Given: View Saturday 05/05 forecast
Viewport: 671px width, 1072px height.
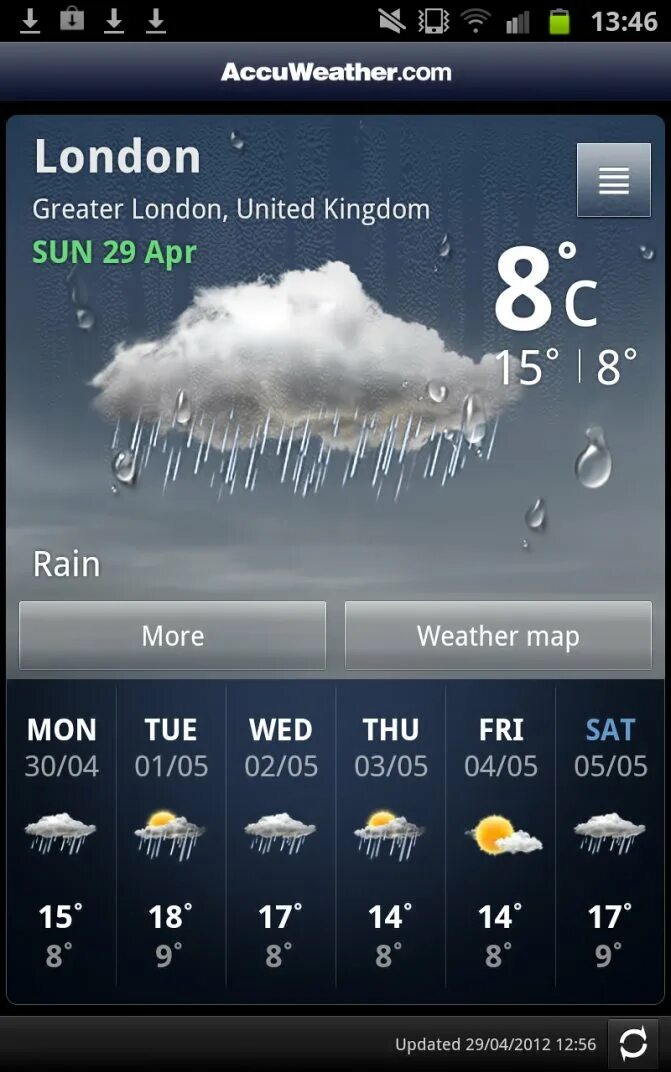Looking at the screenshot, I should pos(609,840).
